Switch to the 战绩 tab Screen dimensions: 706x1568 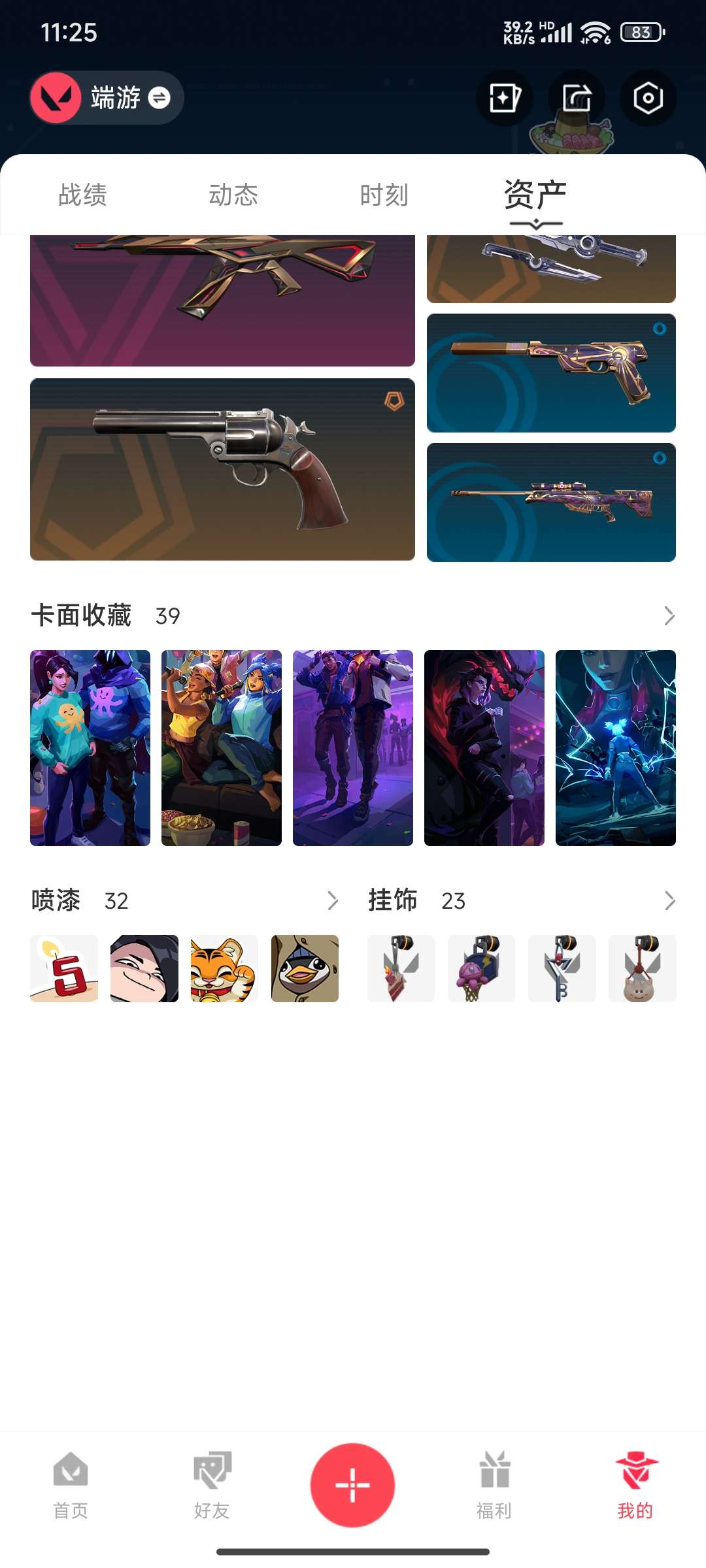point(82,195)
